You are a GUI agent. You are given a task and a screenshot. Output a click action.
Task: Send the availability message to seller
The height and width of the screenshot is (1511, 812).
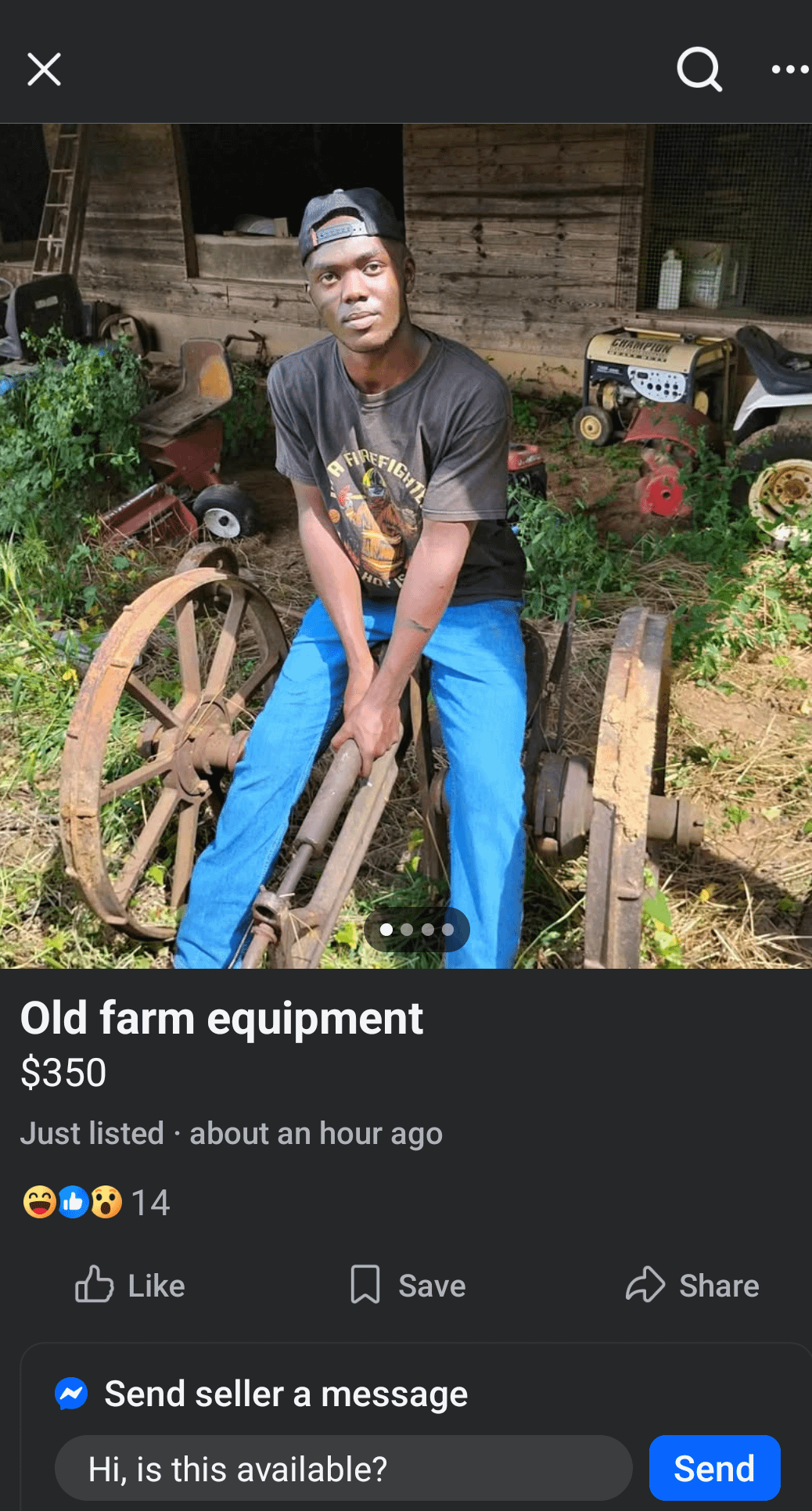pyautogui.click(x=714, y=1469)
